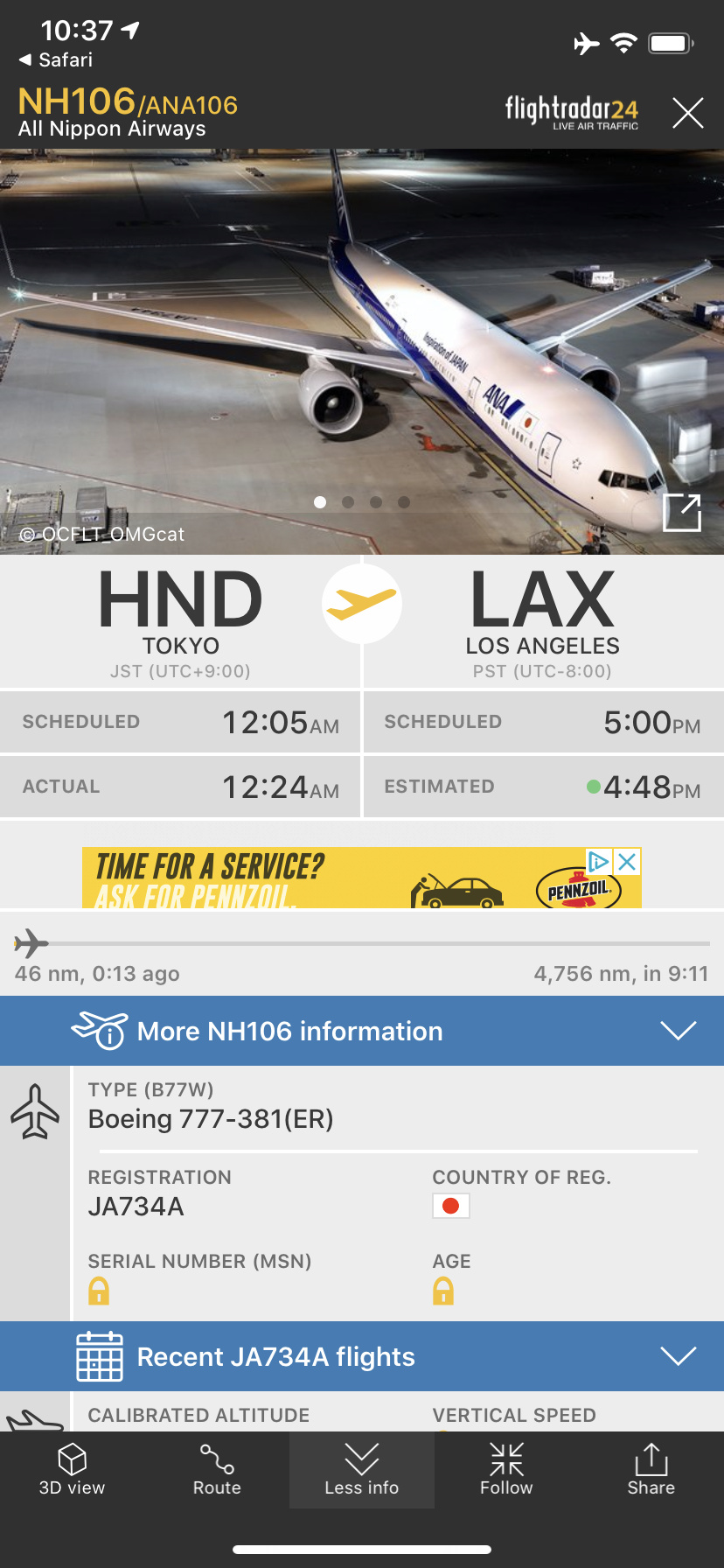Open LAX Los Angeles airport details
Screen dimensions: 724x1568
pyautogui.click(x=542, y=621)
